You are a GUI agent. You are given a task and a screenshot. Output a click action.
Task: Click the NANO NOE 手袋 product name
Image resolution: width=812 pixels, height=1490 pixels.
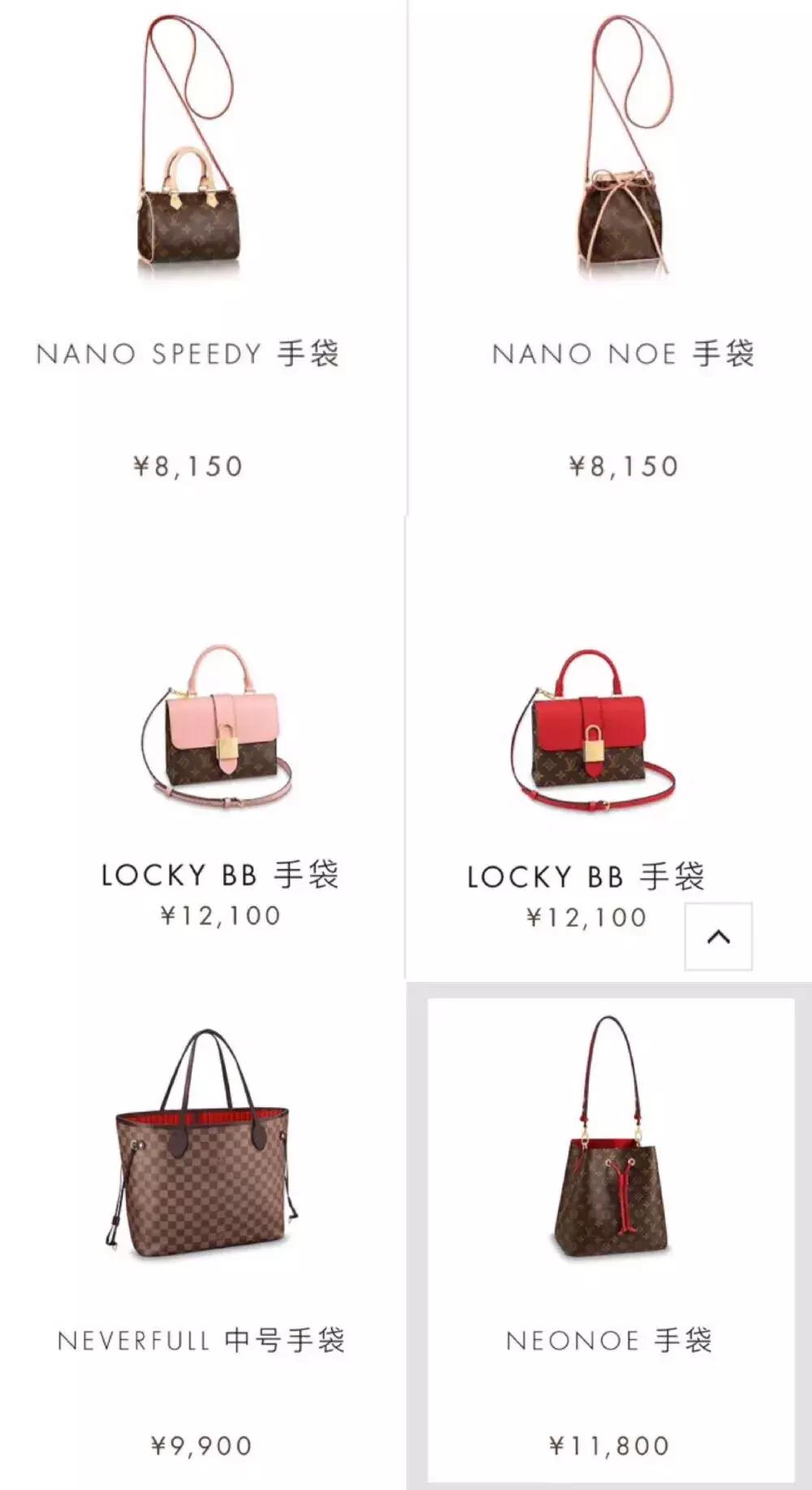[x=625, y=351]
